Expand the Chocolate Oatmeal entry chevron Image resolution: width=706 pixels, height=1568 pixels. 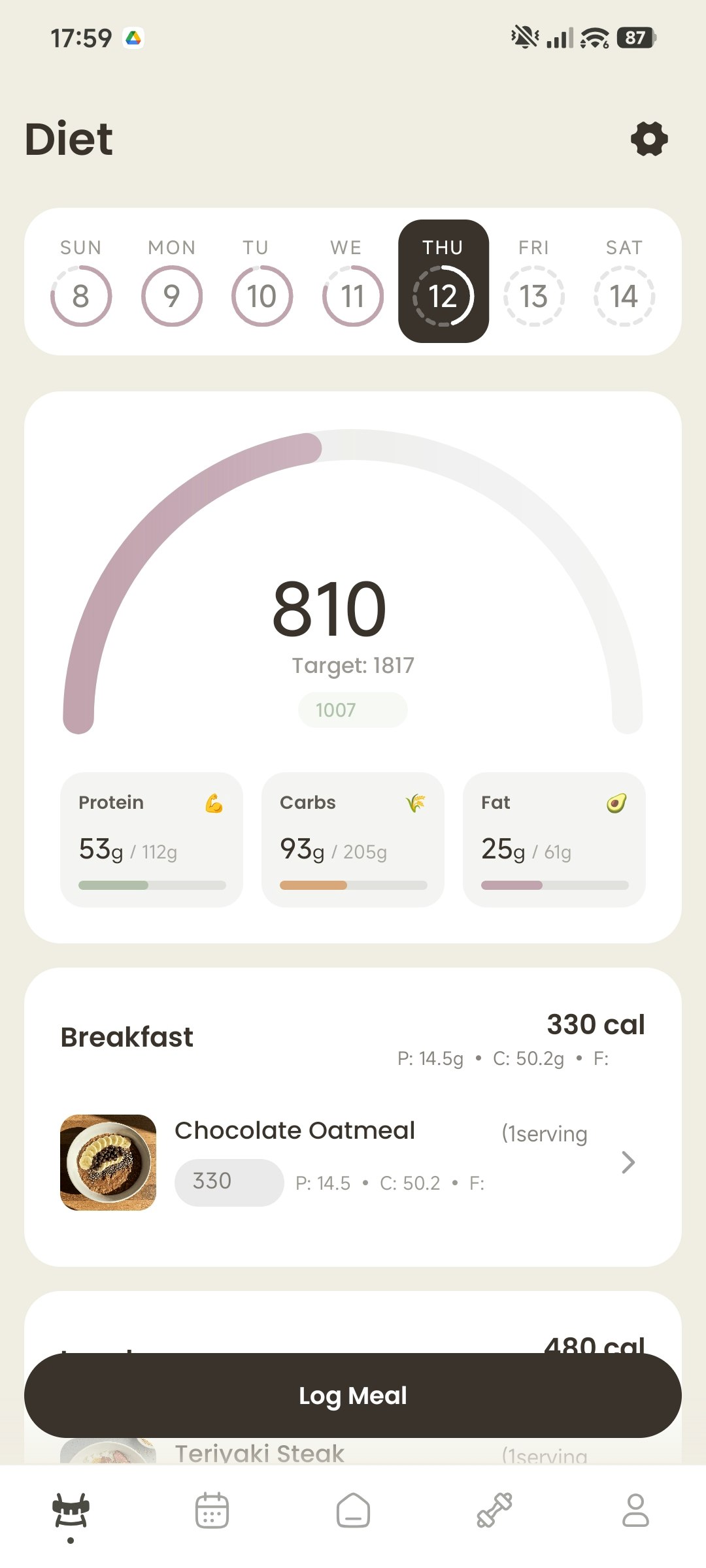(x=628, y=1163)
